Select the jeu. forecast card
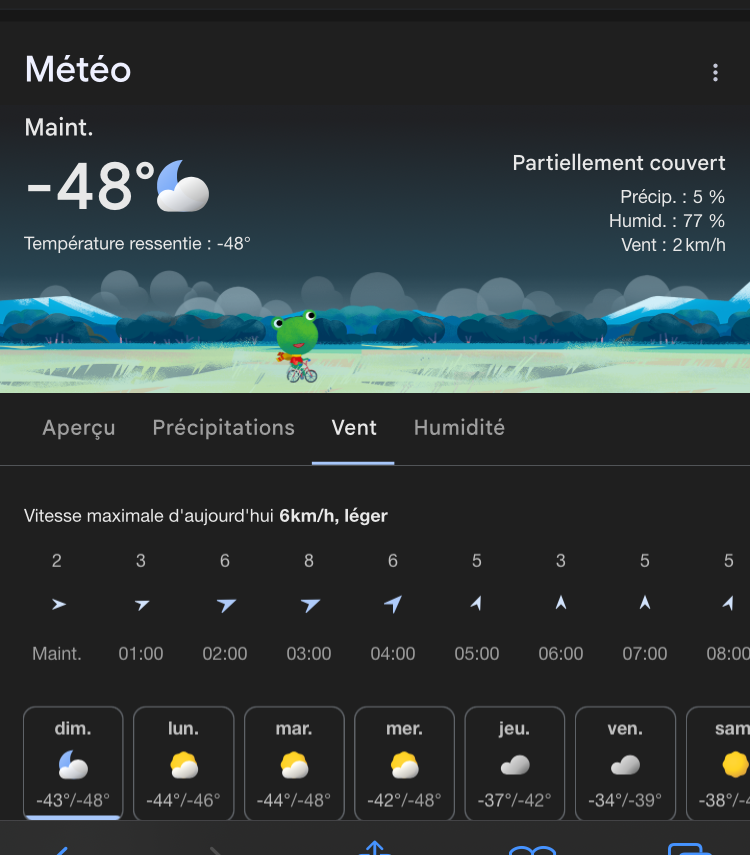Viewport: 750px width, 855px height. pos(515,763)
